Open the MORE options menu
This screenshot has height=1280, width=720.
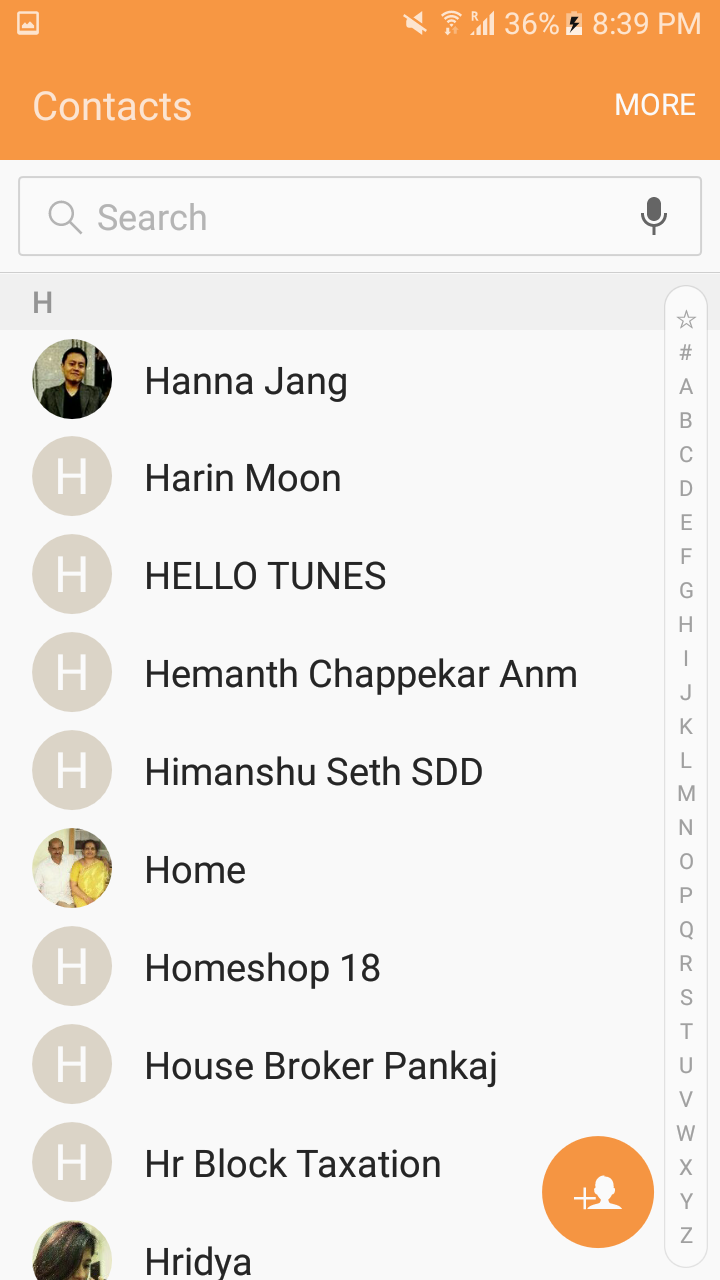[655, 105]
